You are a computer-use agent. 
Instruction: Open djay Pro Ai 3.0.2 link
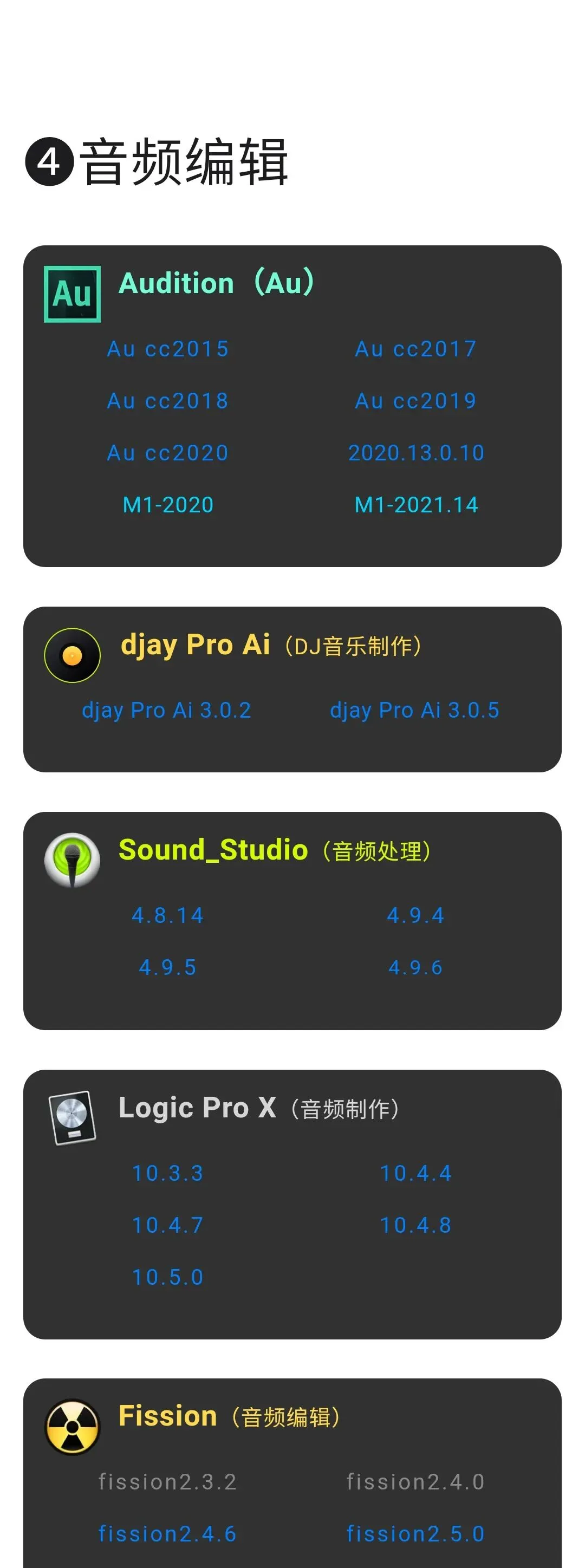(166, 711)
